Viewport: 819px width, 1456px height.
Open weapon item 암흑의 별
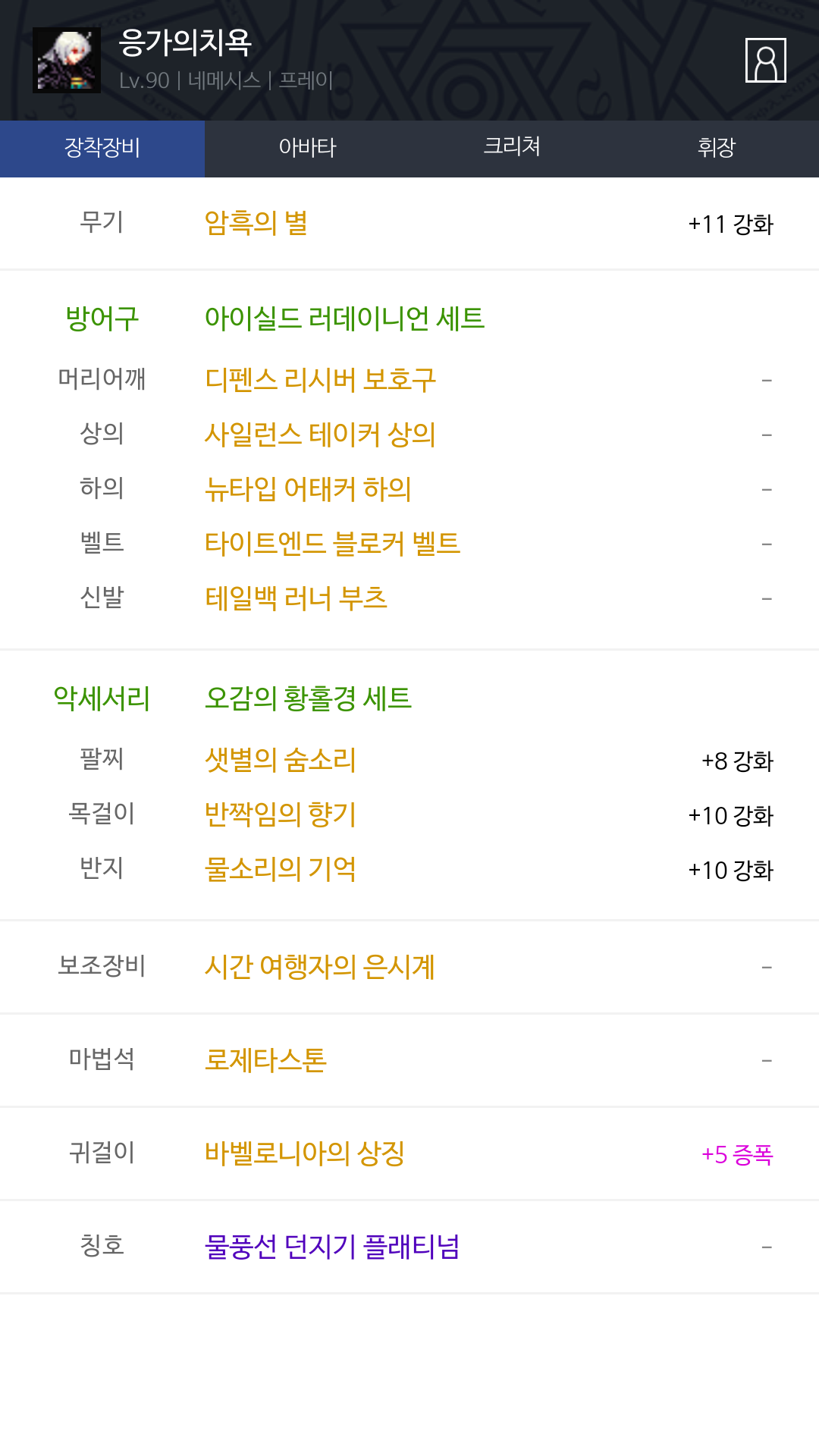256,223
